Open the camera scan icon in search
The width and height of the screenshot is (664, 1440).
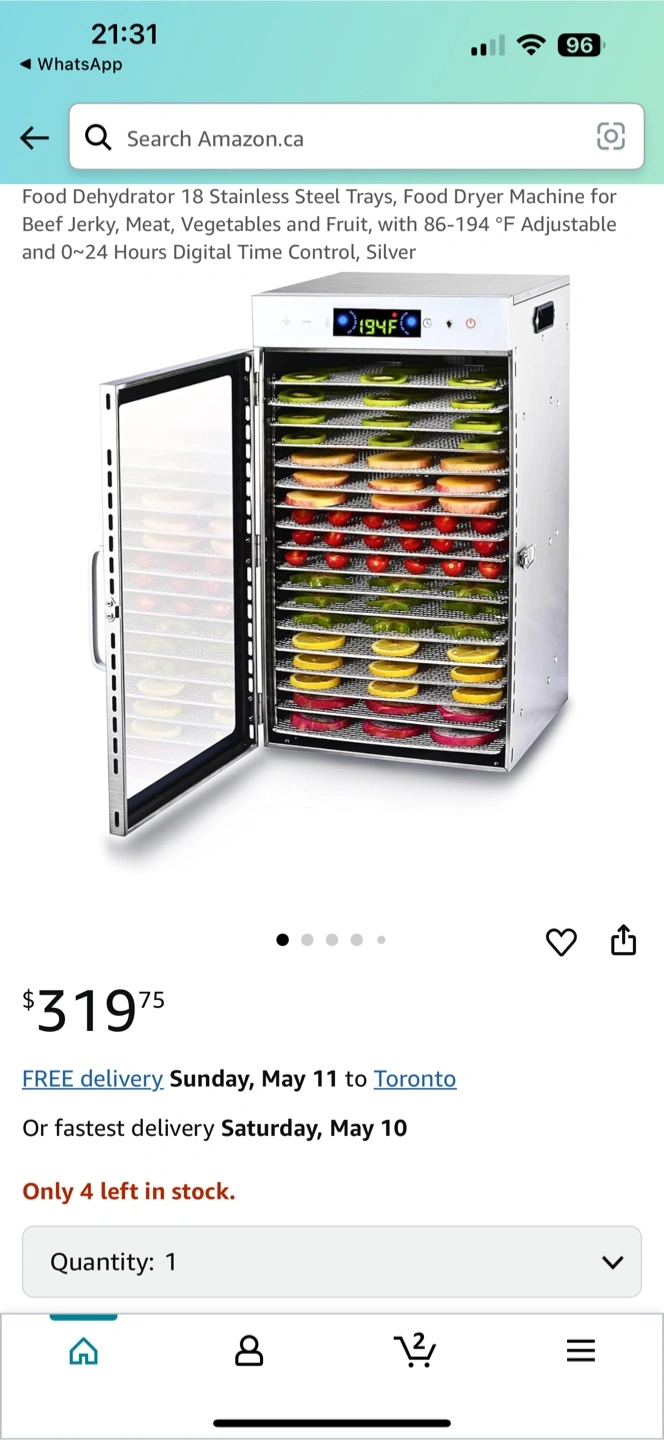(610, 137)
